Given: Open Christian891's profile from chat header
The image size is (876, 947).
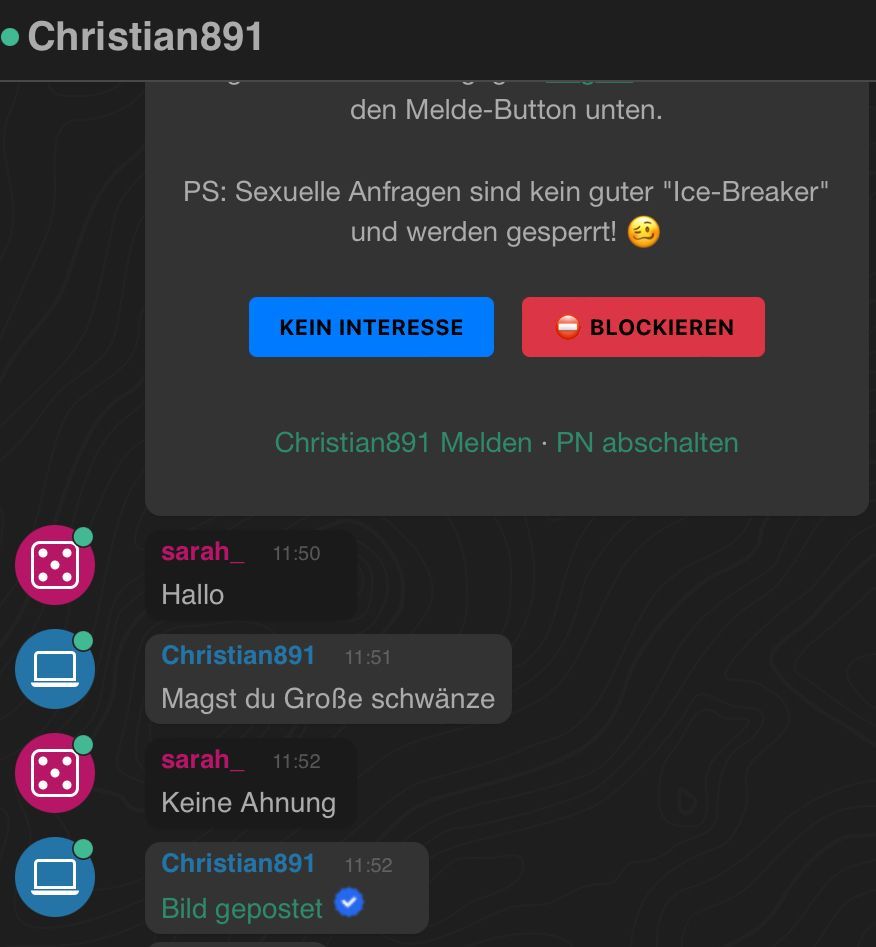Looking at the screenshot, I should click(145, 37).
